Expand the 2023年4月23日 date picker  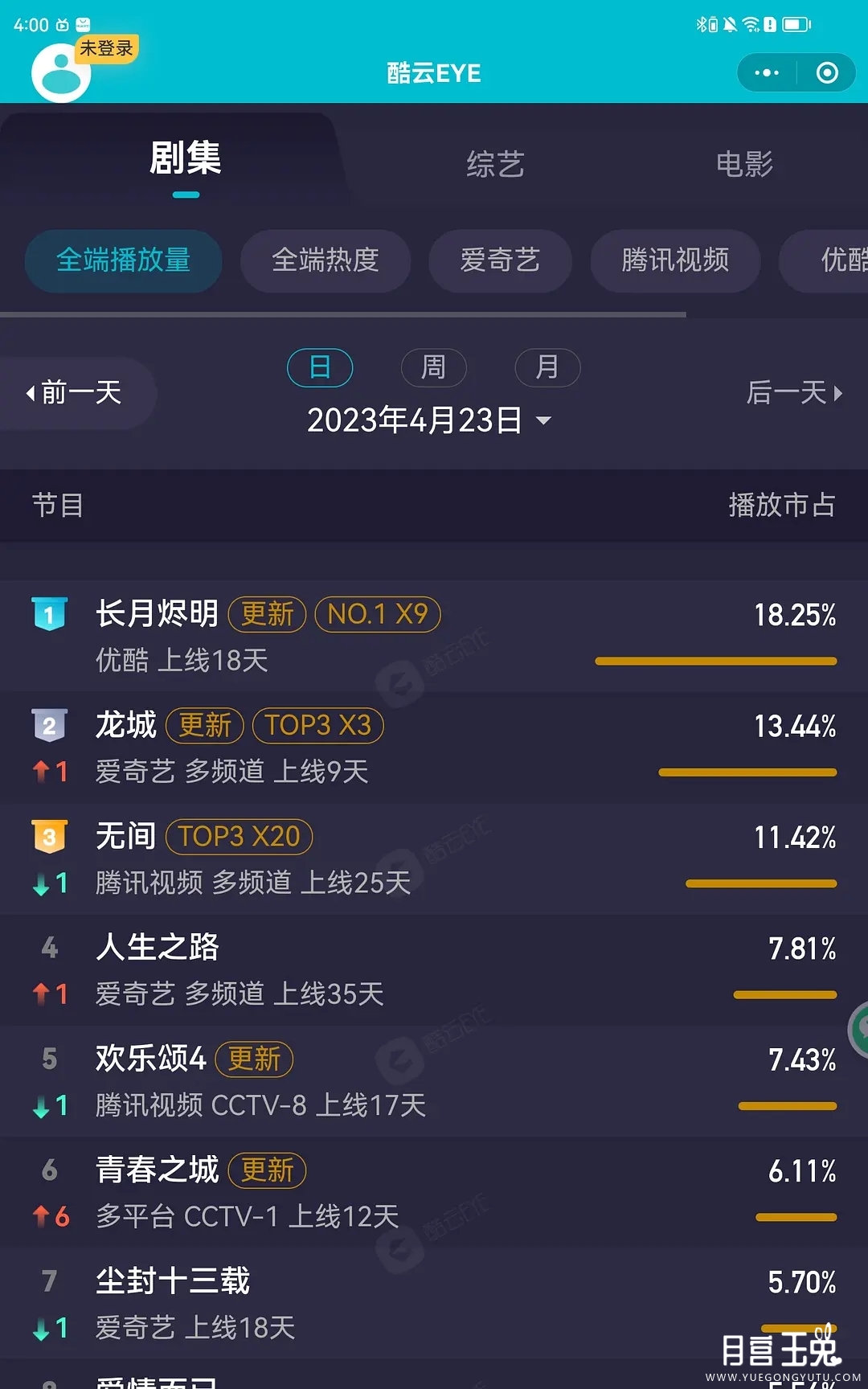pyautogui.click(x=429, y=420)
